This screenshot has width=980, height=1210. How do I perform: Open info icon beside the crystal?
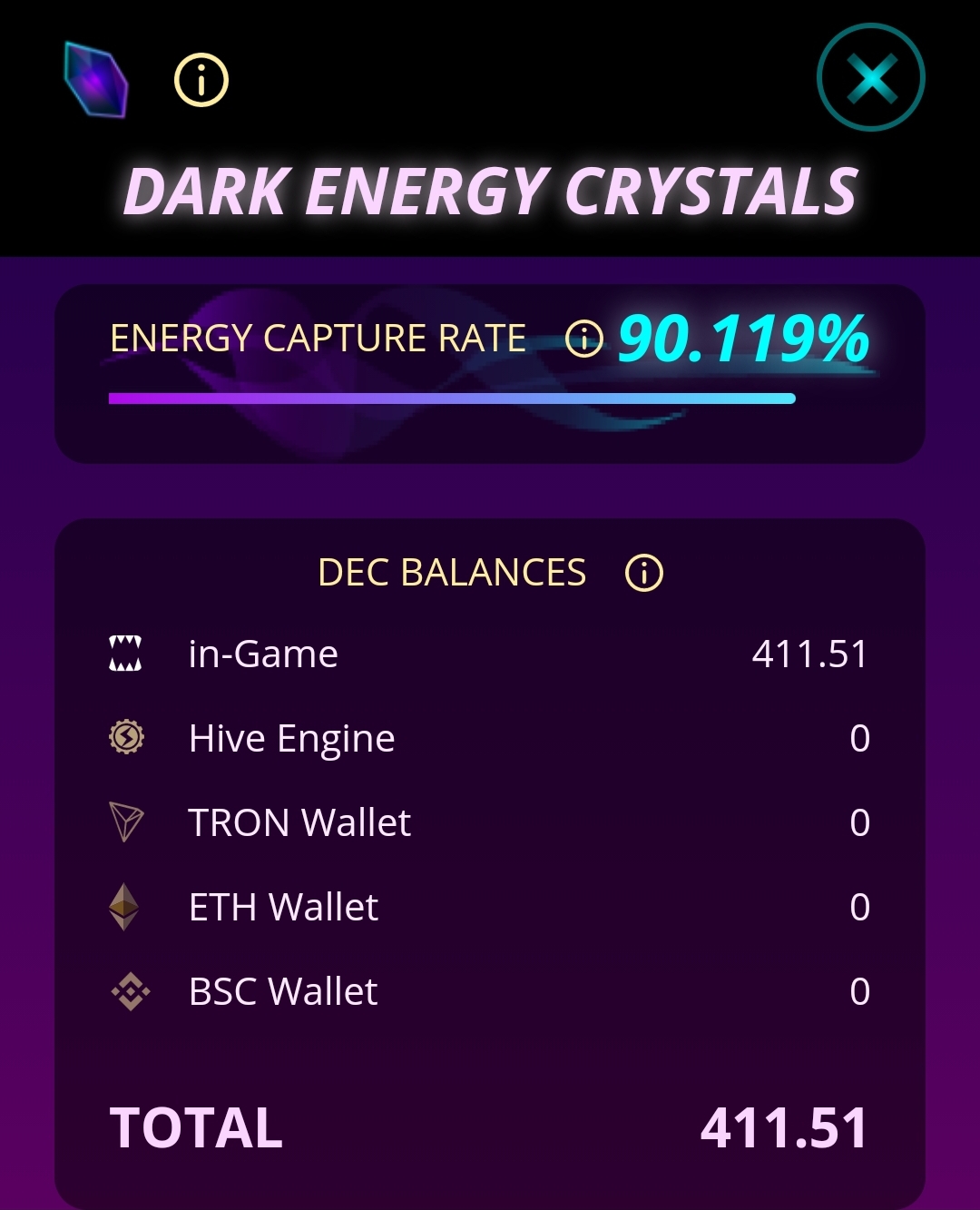pos(201,80)
